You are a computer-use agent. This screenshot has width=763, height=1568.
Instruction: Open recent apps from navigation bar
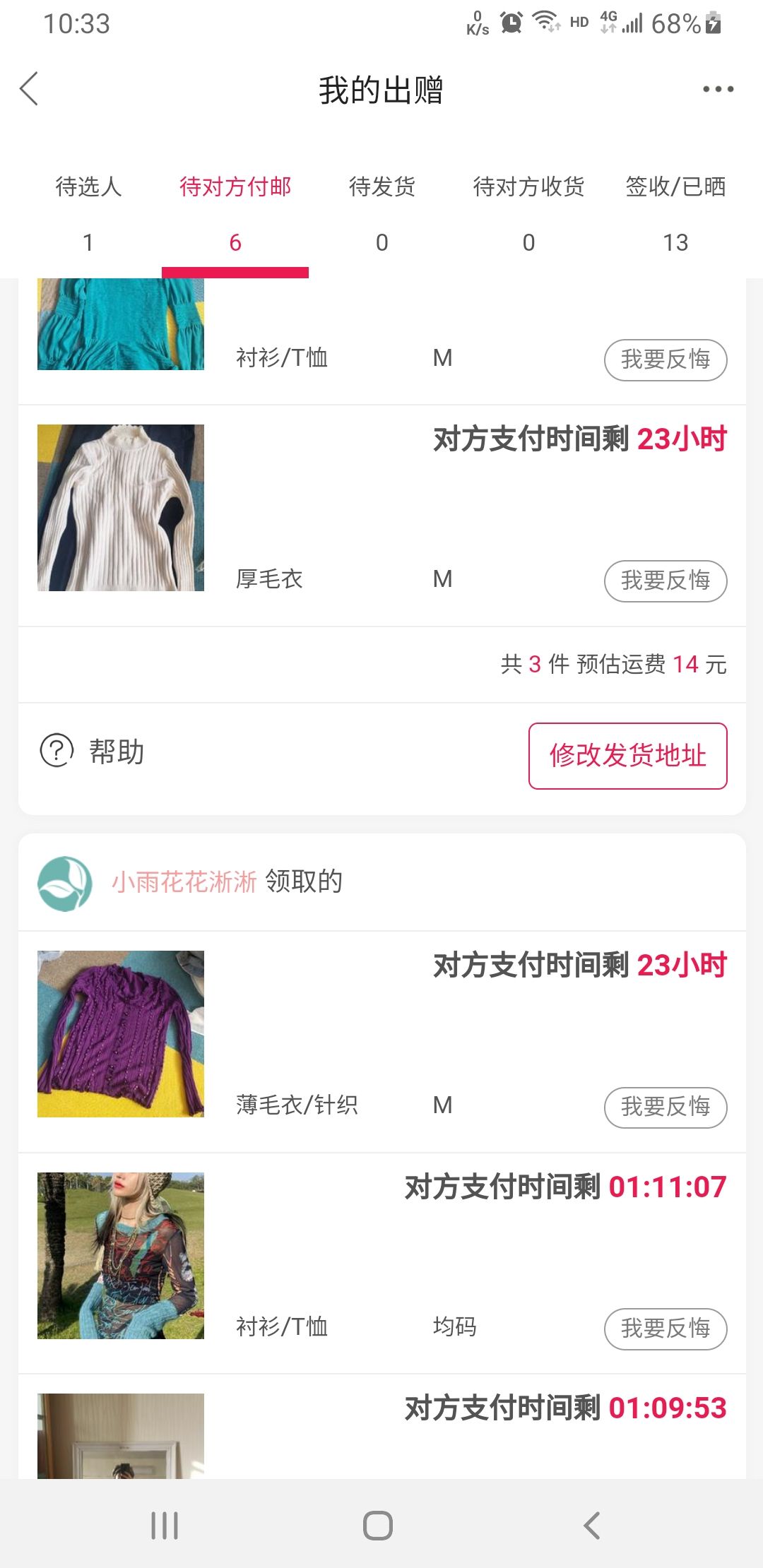click(x=165, y=1526)
